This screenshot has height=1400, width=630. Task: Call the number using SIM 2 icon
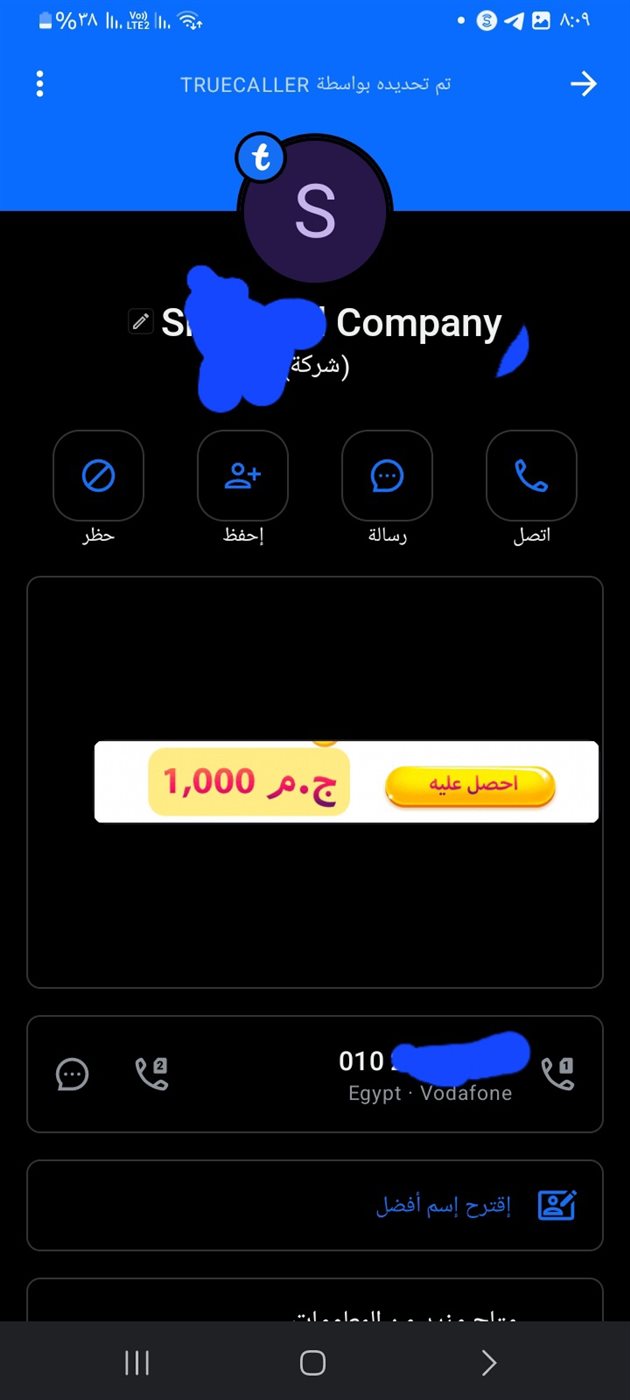pyautogui.click(x=151, y=1073)
